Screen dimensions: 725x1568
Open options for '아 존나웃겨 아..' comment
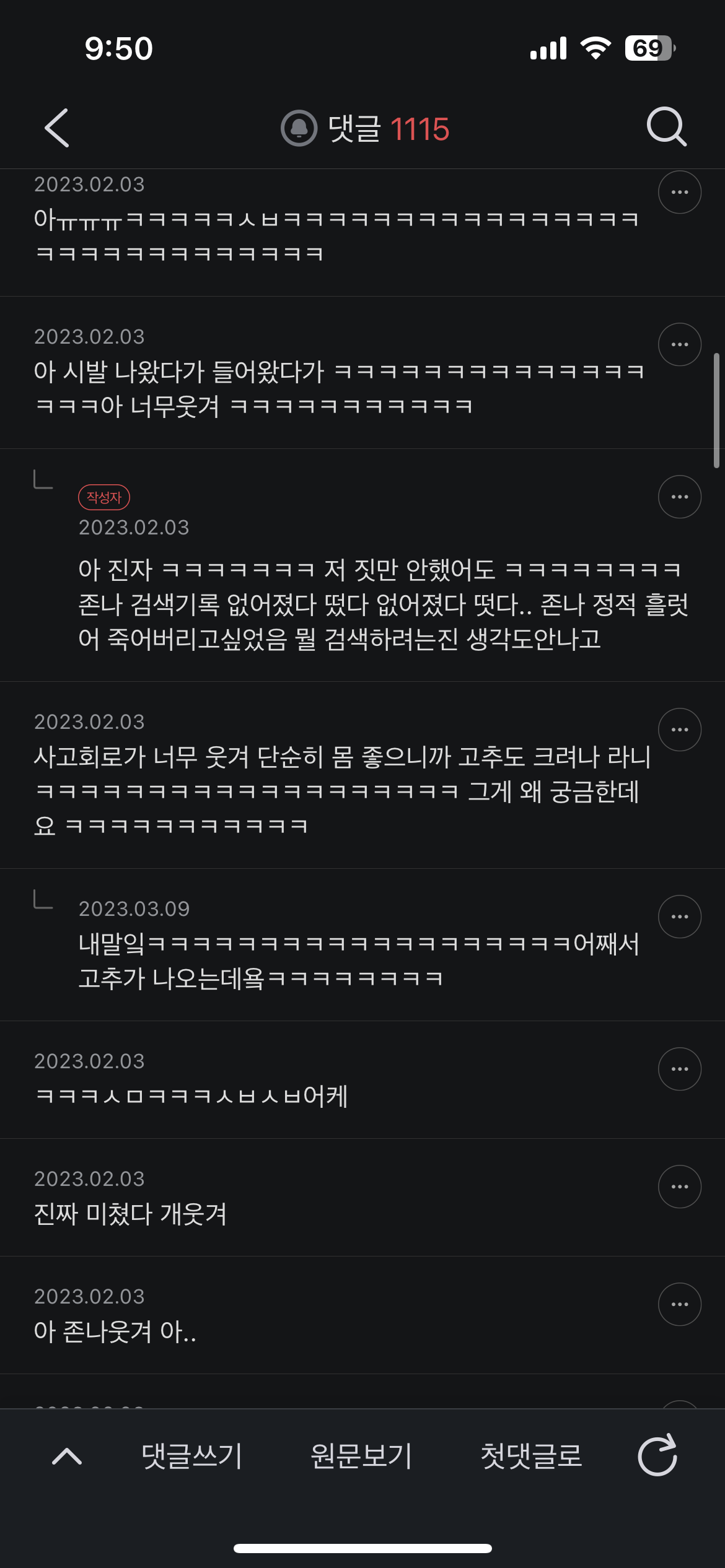(x=680, y=1304)
